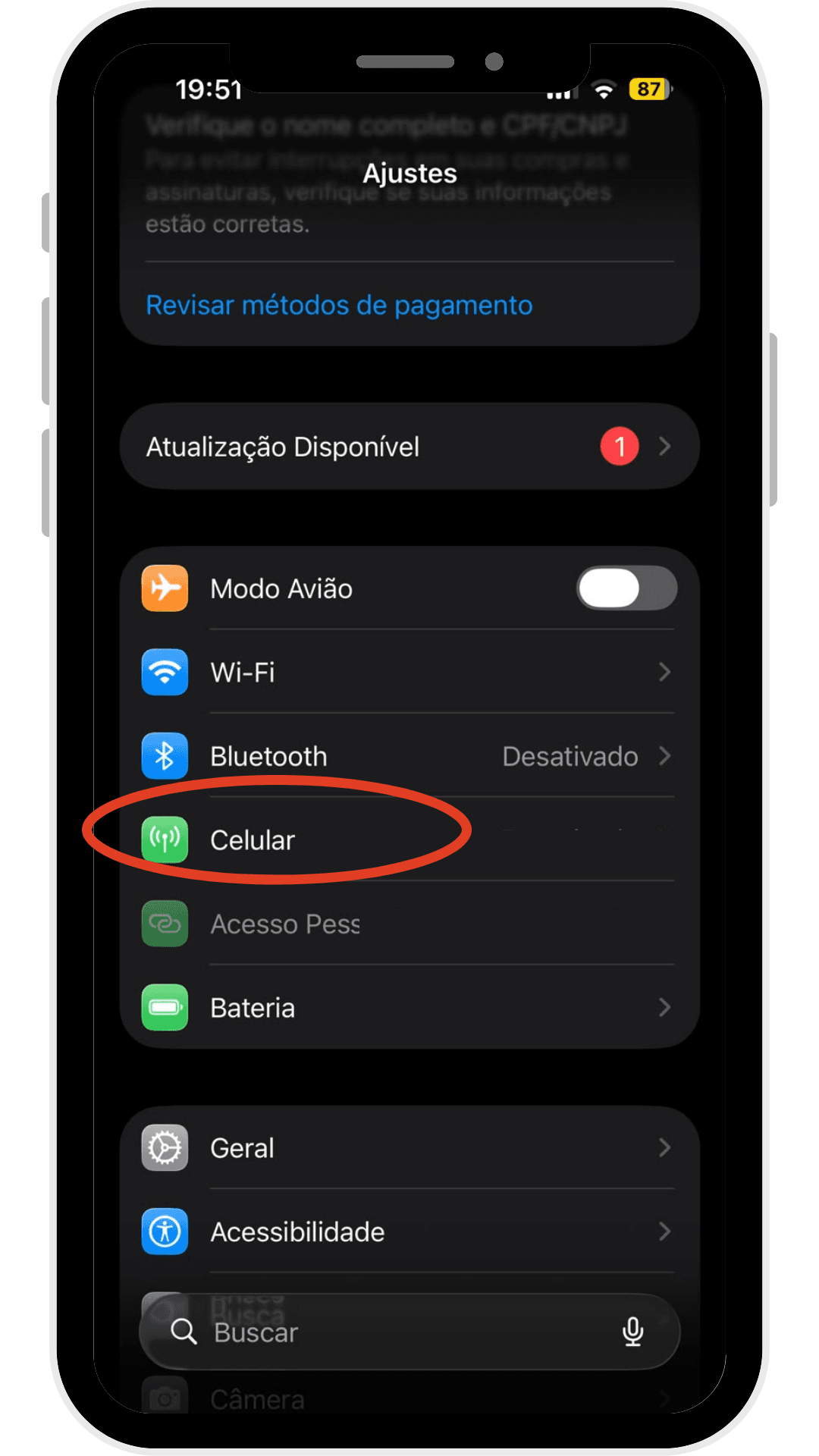The width and height of the screenshot is (819, 1456).
Task: Open Geral settings
Action: (409, 1148)
